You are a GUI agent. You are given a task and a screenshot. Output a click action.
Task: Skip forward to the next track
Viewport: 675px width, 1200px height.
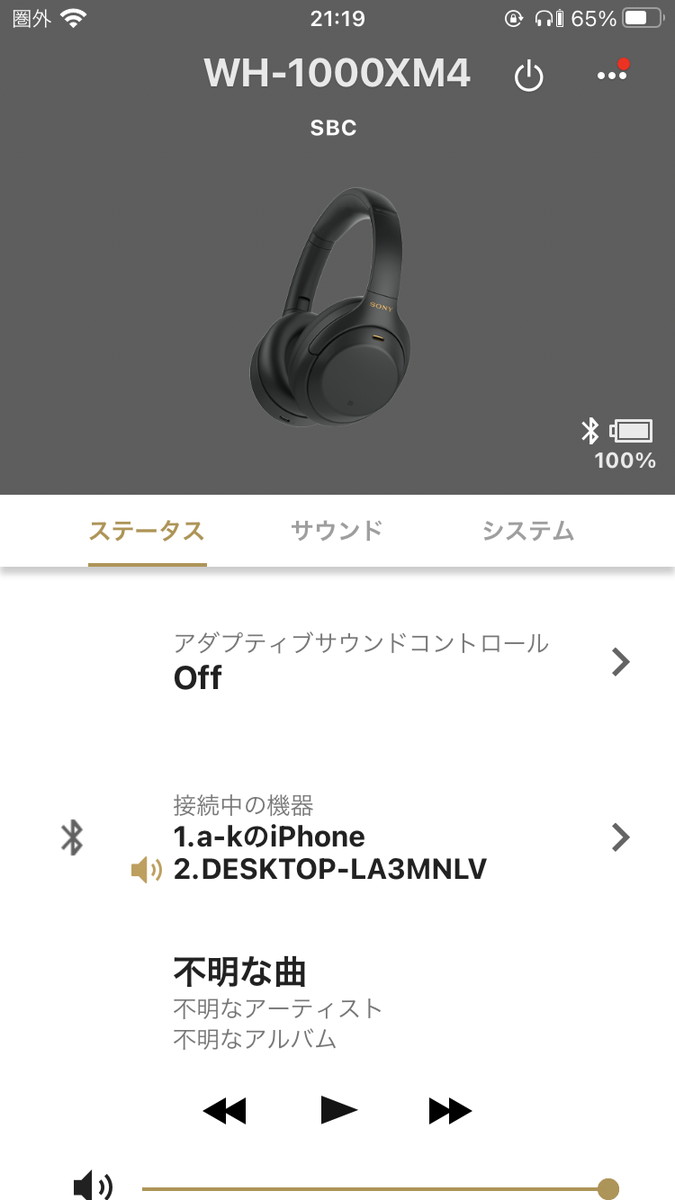450,1111
